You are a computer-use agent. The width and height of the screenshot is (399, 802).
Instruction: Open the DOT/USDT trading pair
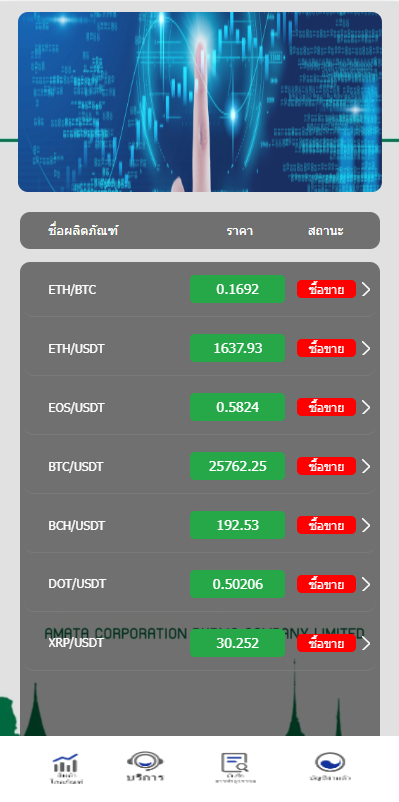point(200,584)
